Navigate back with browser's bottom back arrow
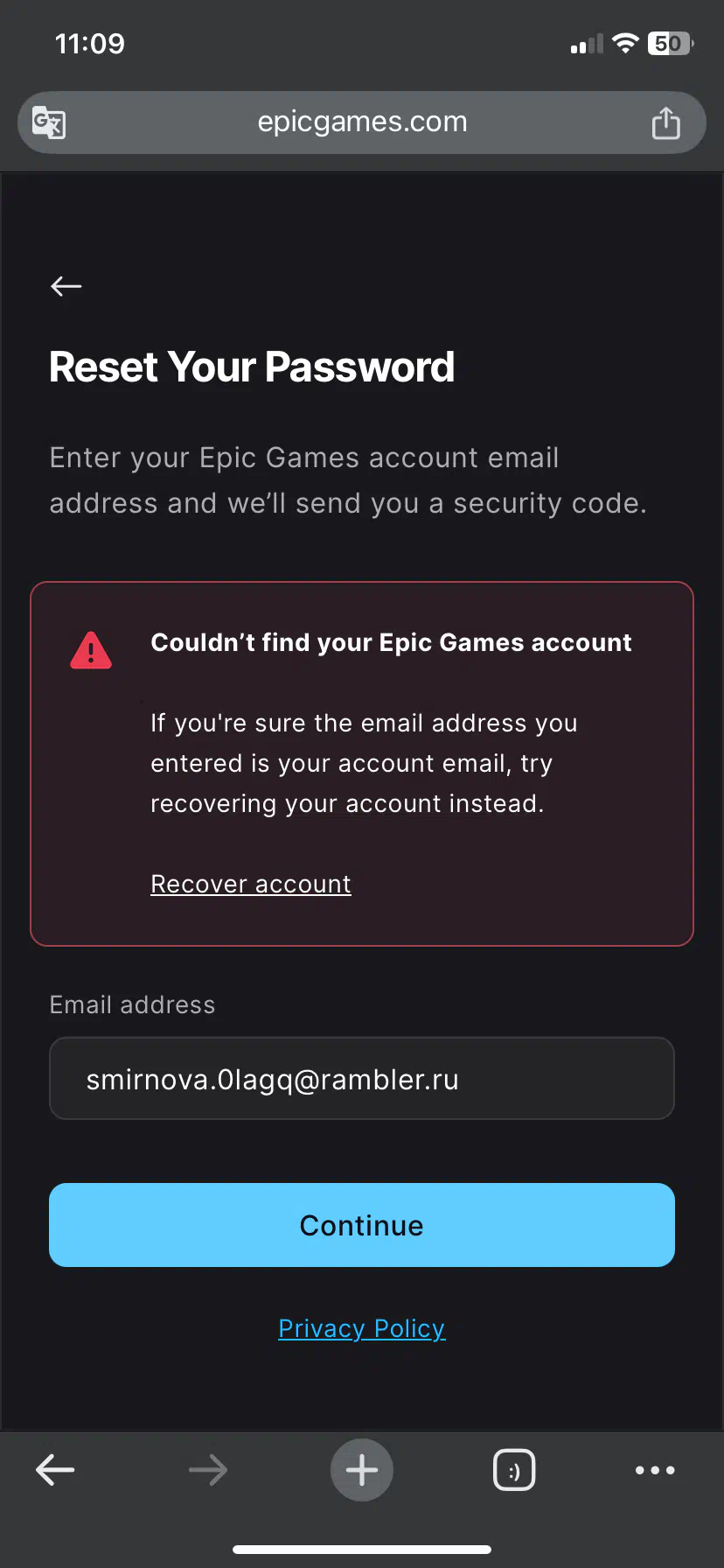724x1568 pixels. (55, 1470)
